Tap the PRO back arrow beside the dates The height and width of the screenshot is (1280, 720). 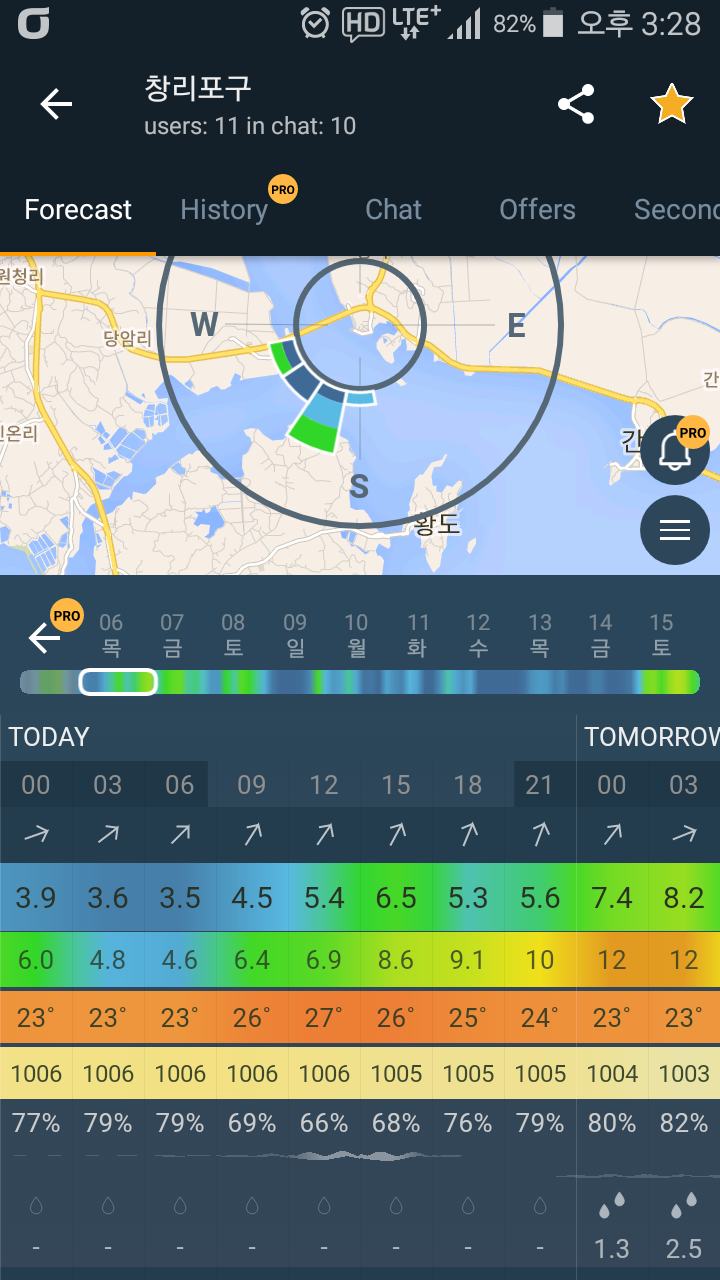(46, 637)
